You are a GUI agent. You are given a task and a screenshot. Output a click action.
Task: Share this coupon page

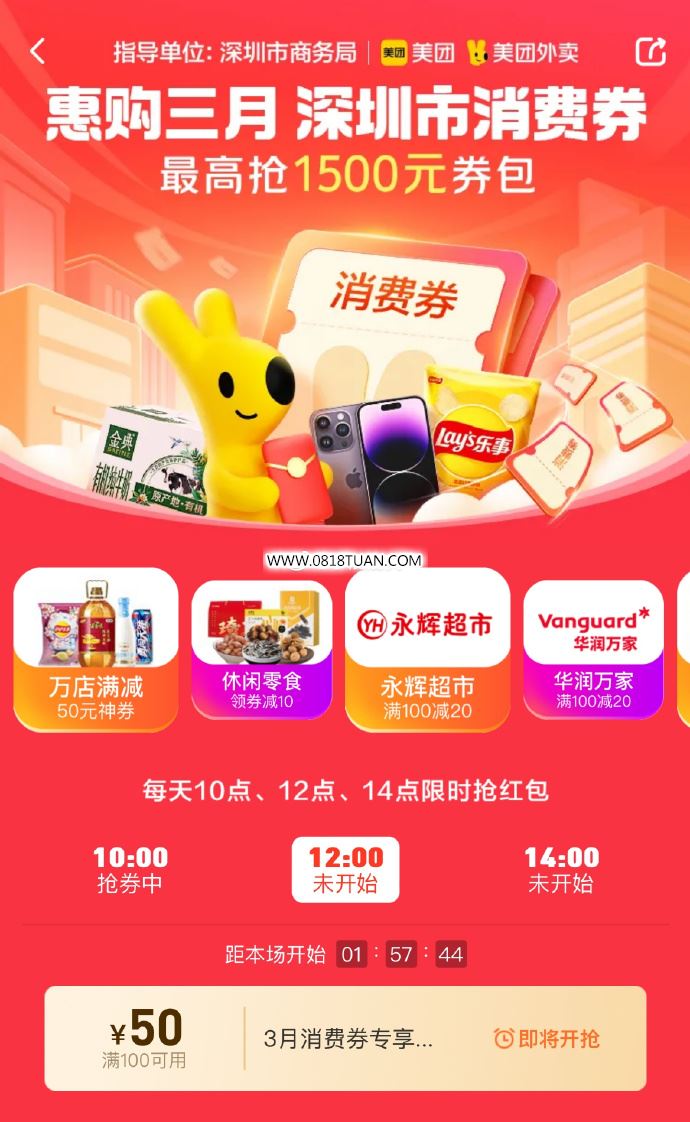[x=651, y=51]
